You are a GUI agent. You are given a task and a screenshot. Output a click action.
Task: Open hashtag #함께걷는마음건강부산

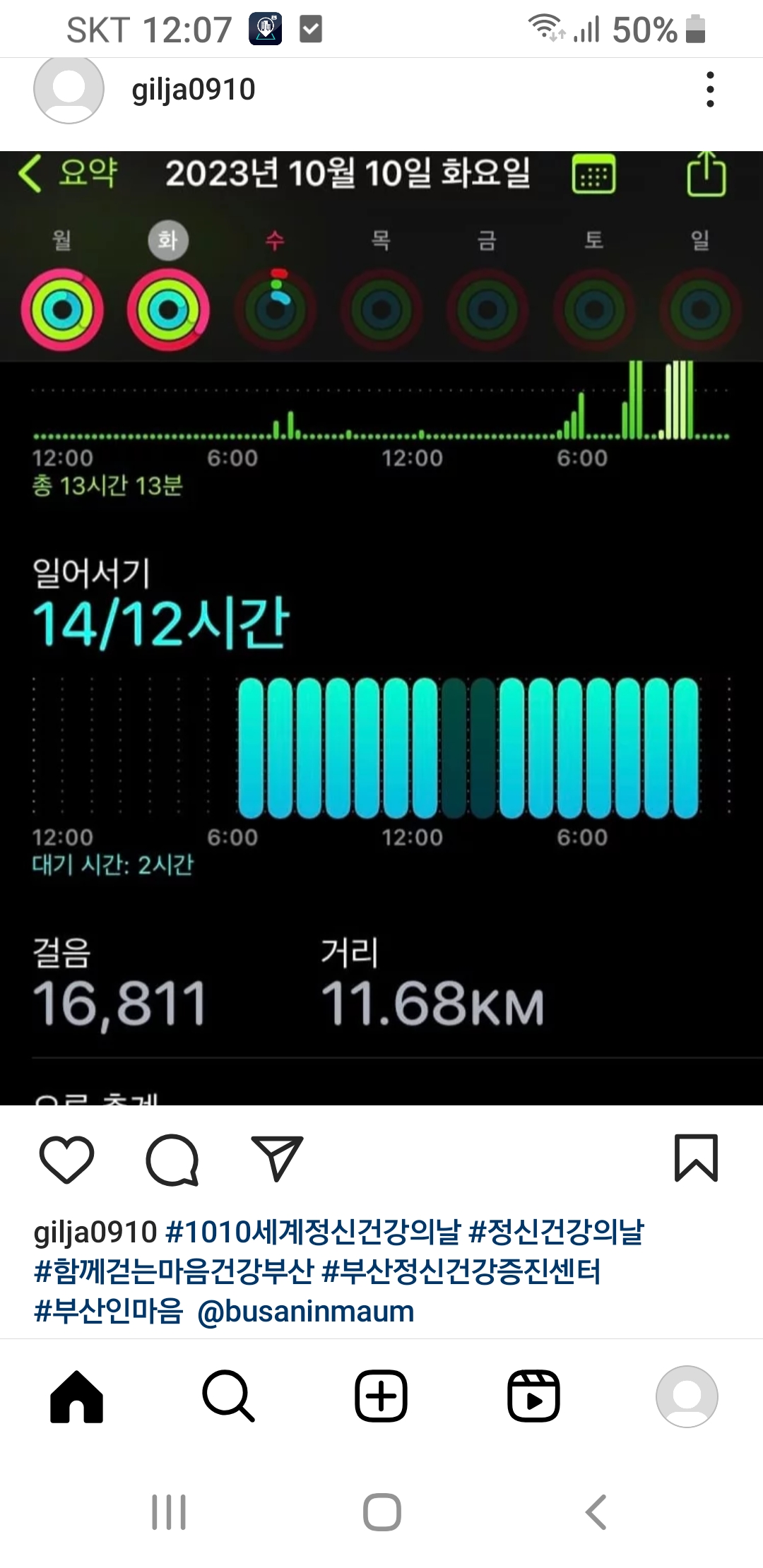point(174,1271)
